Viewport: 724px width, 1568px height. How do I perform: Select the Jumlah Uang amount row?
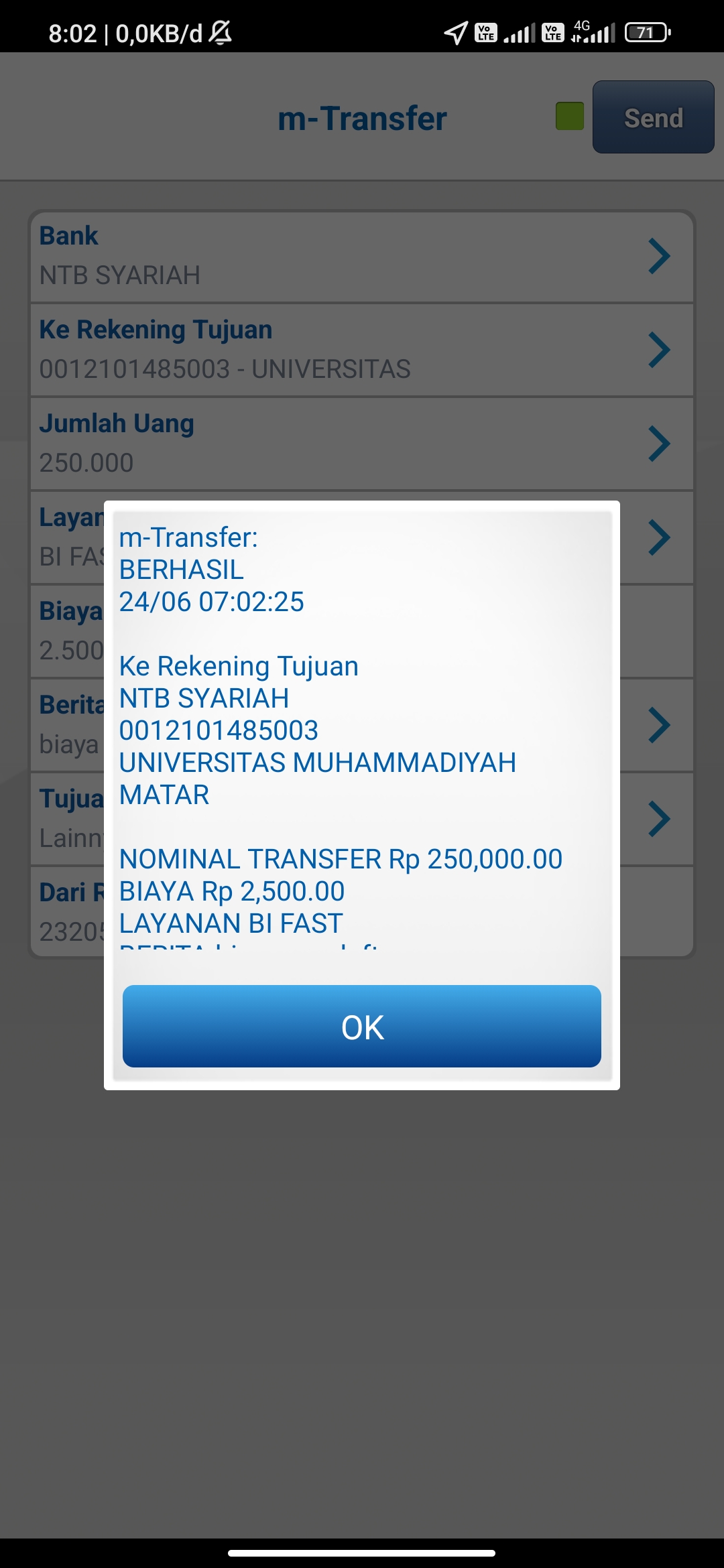click(x=361, y=444)
